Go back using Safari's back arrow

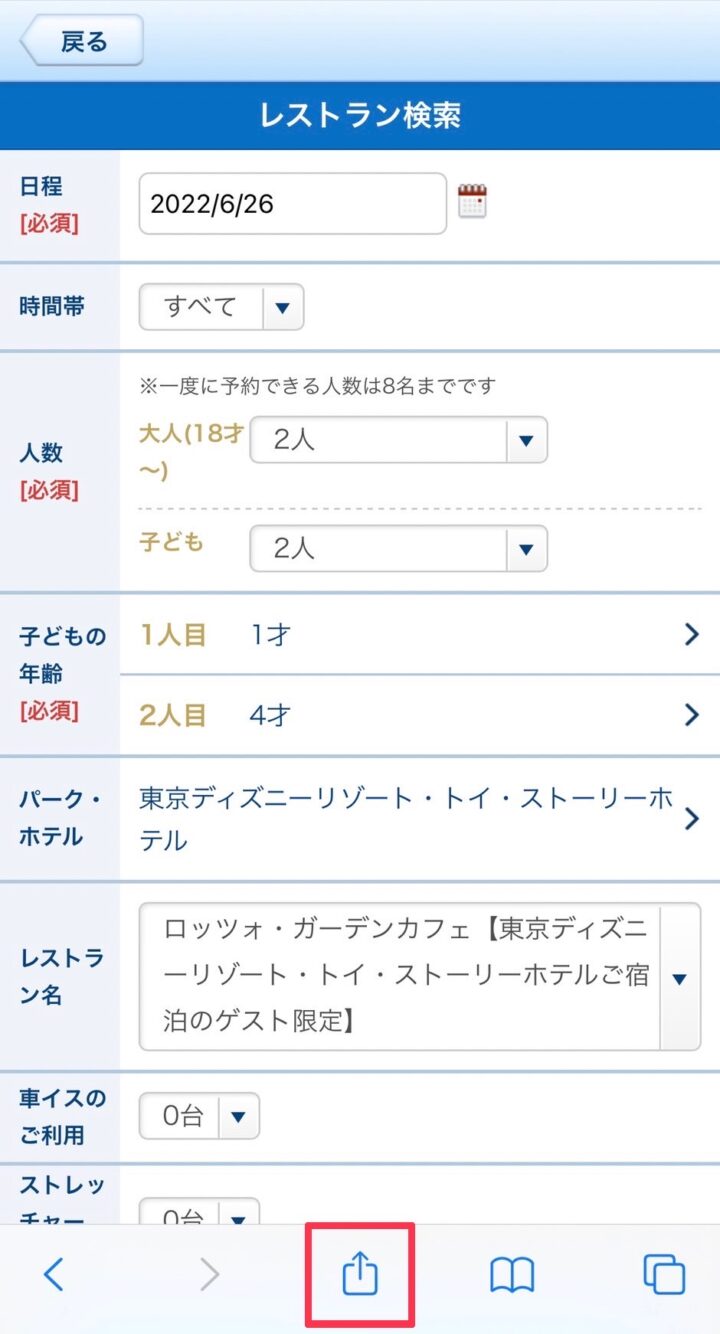tap(52, 1275)
